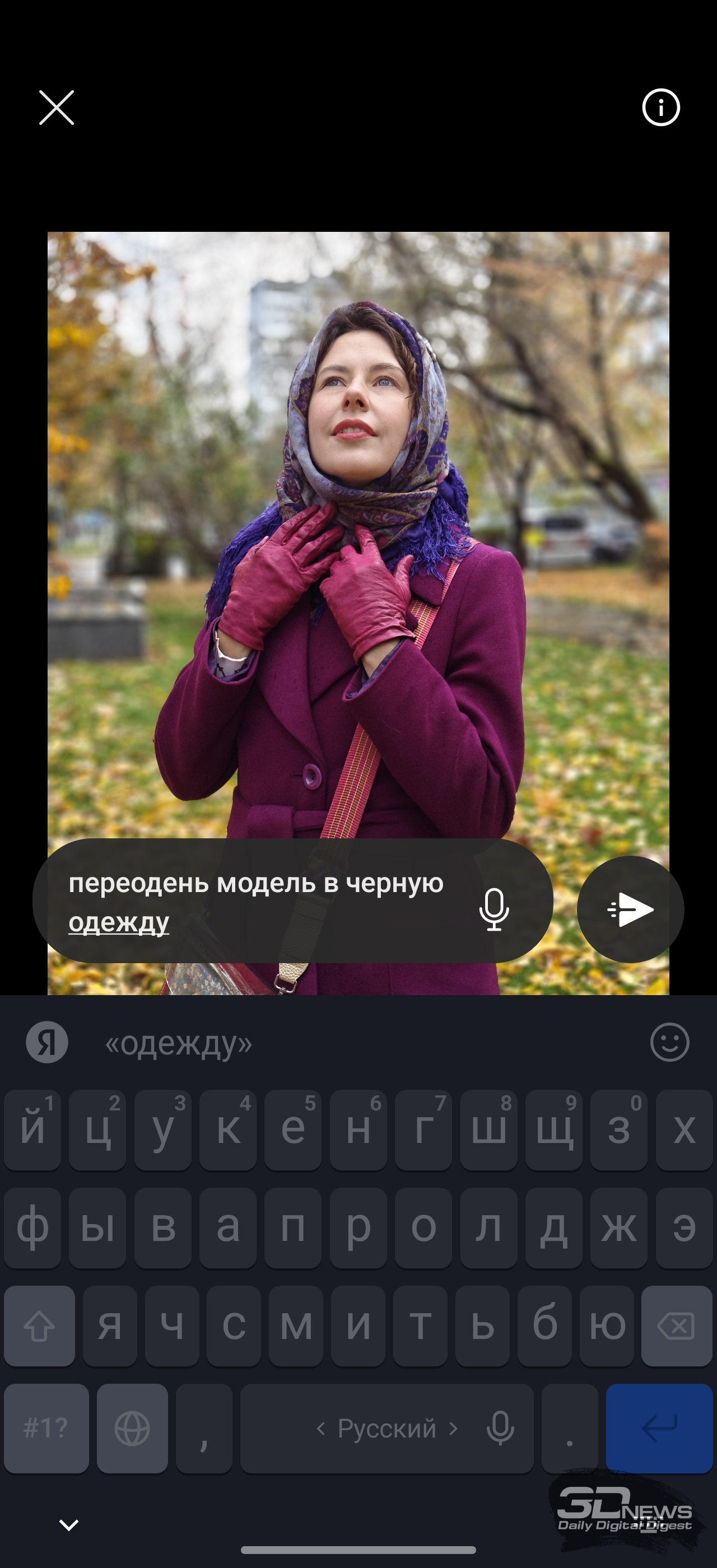Screen dimensions: 717x1568
Task: Focus the prompt text field
Action: [255, 902]
